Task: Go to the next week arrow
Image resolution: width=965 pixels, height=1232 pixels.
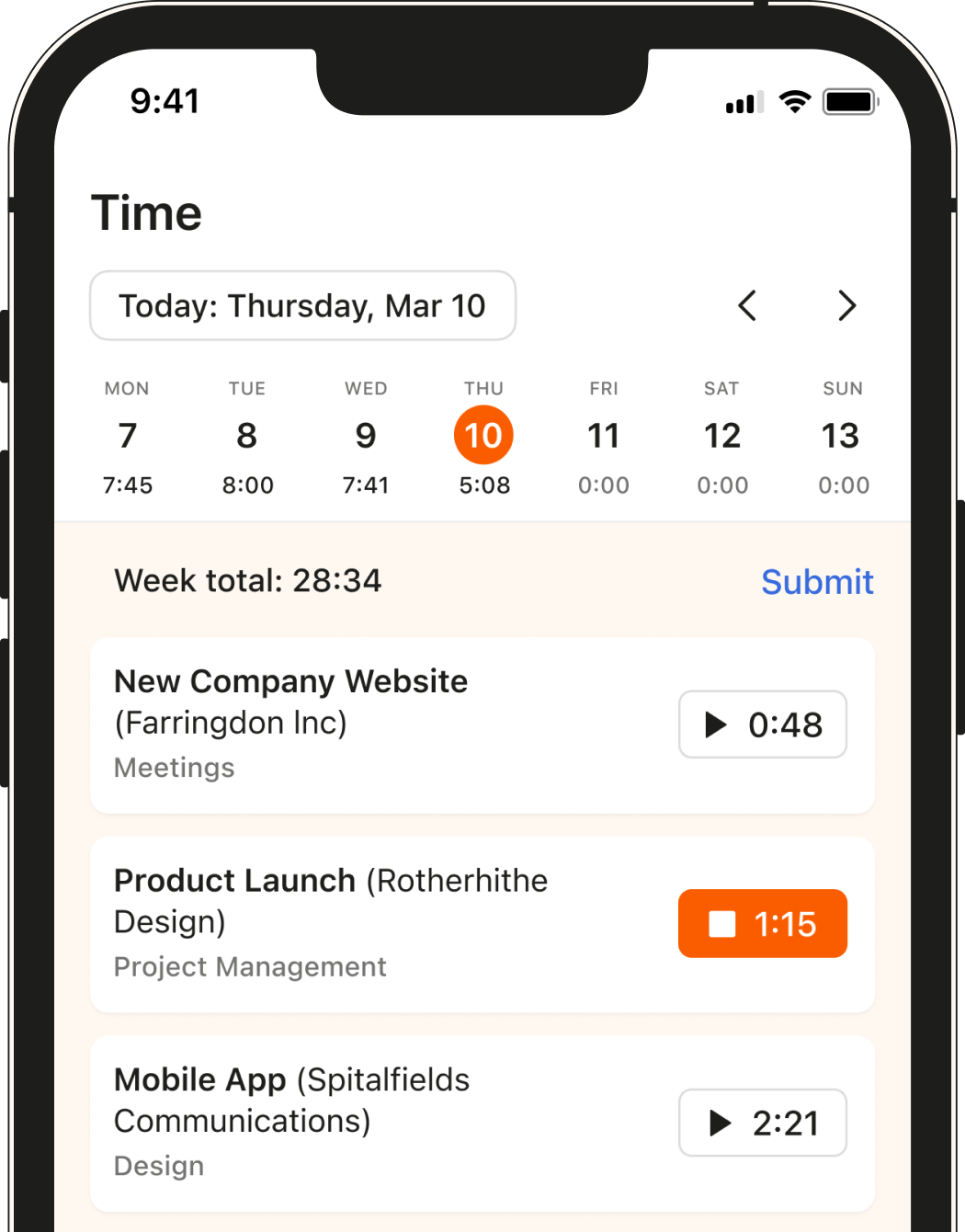Action: [846, 305]
